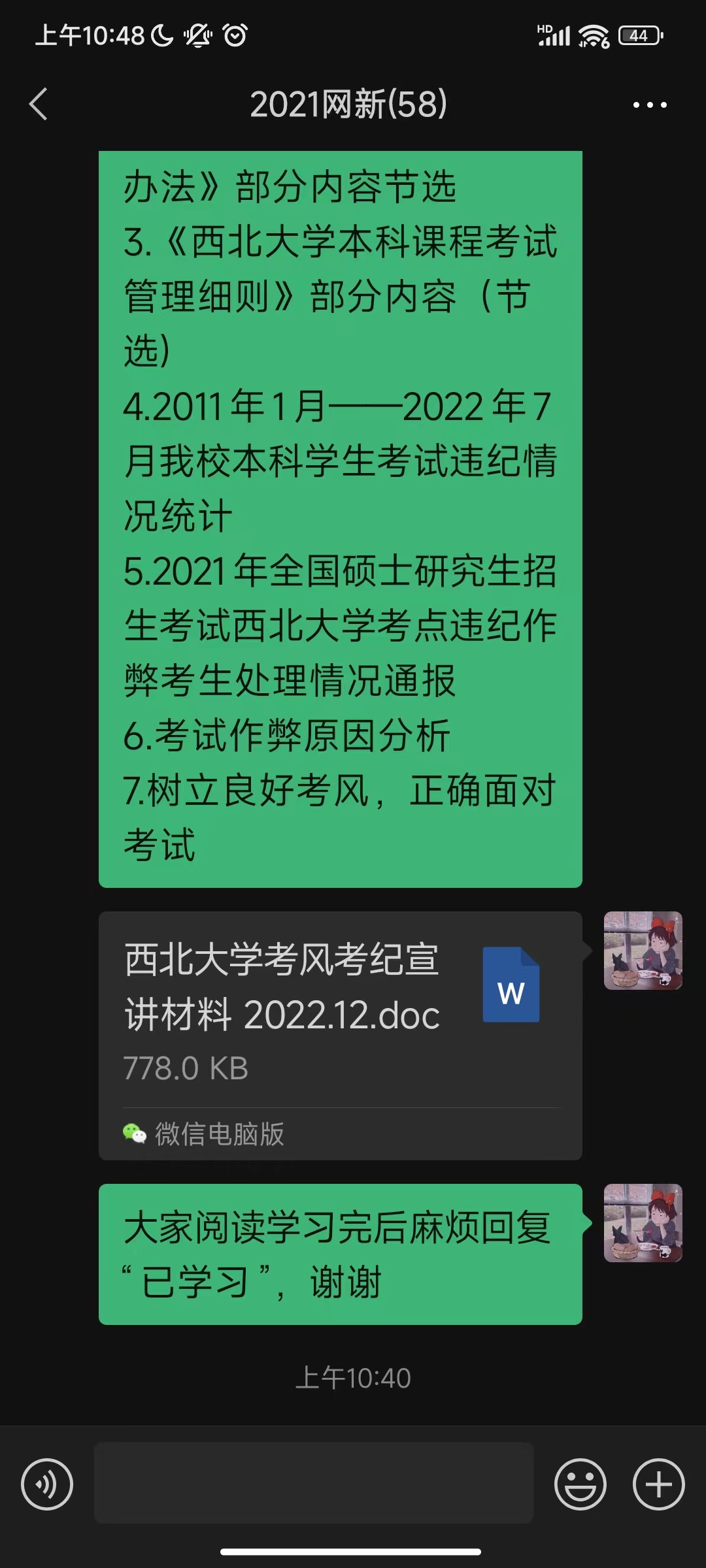Open the plus attachments menu

pyautogui.click(x=658, y=1484)
